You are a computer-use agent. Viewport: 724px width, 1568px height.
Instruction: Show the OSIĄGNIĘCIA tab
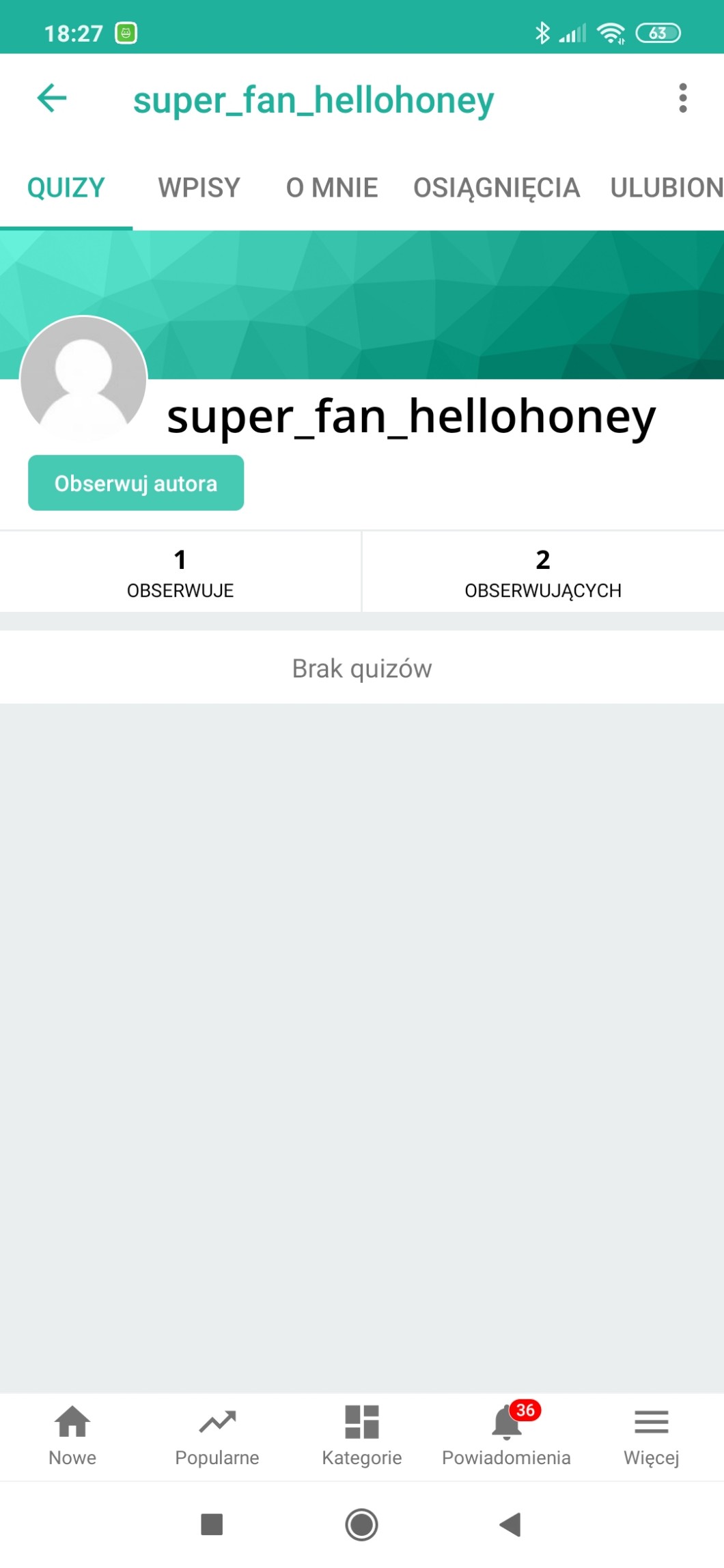497,188
